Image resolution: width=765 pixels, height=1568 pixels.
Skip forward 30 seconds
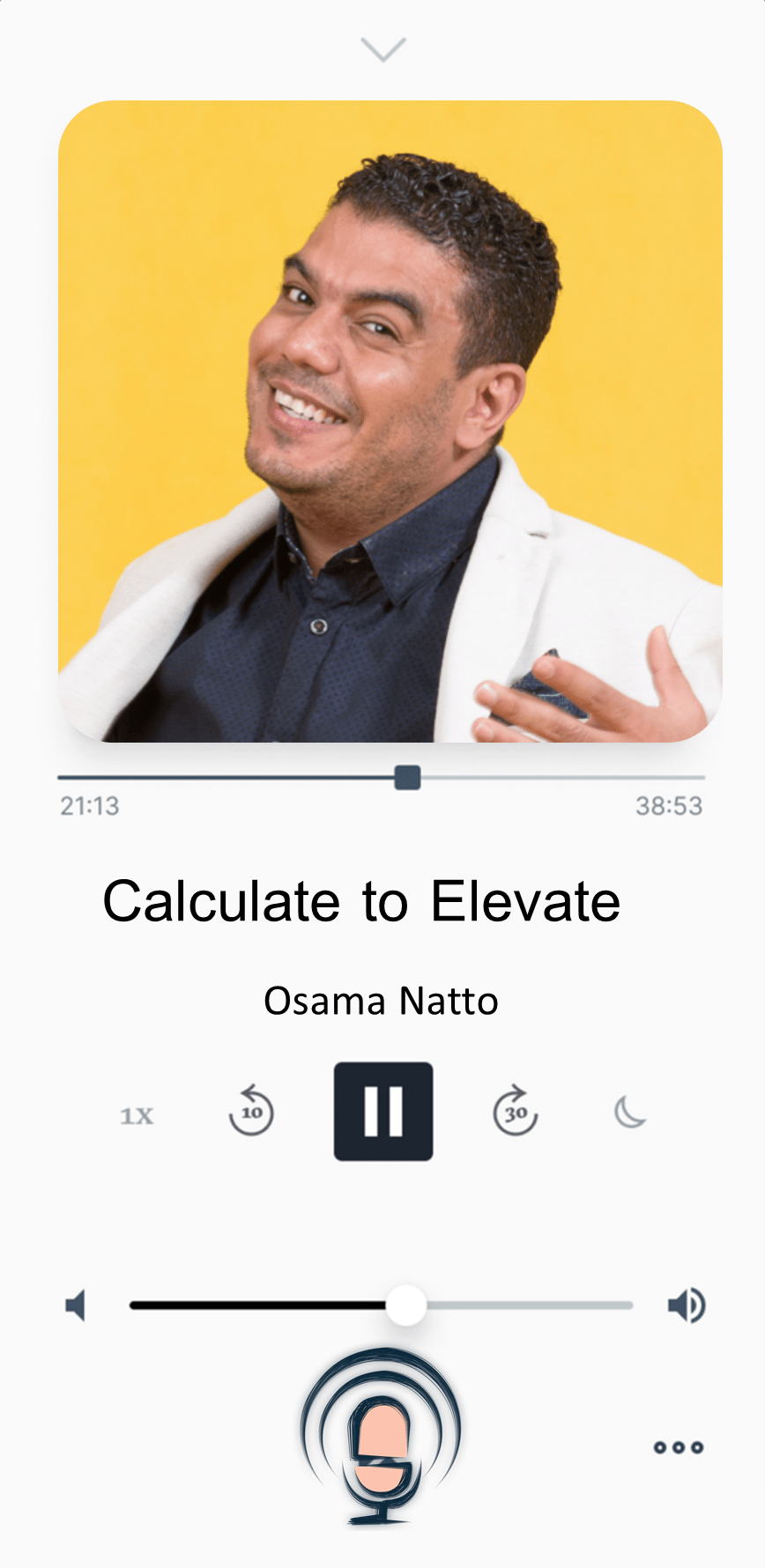click(x=516, y=1111)
